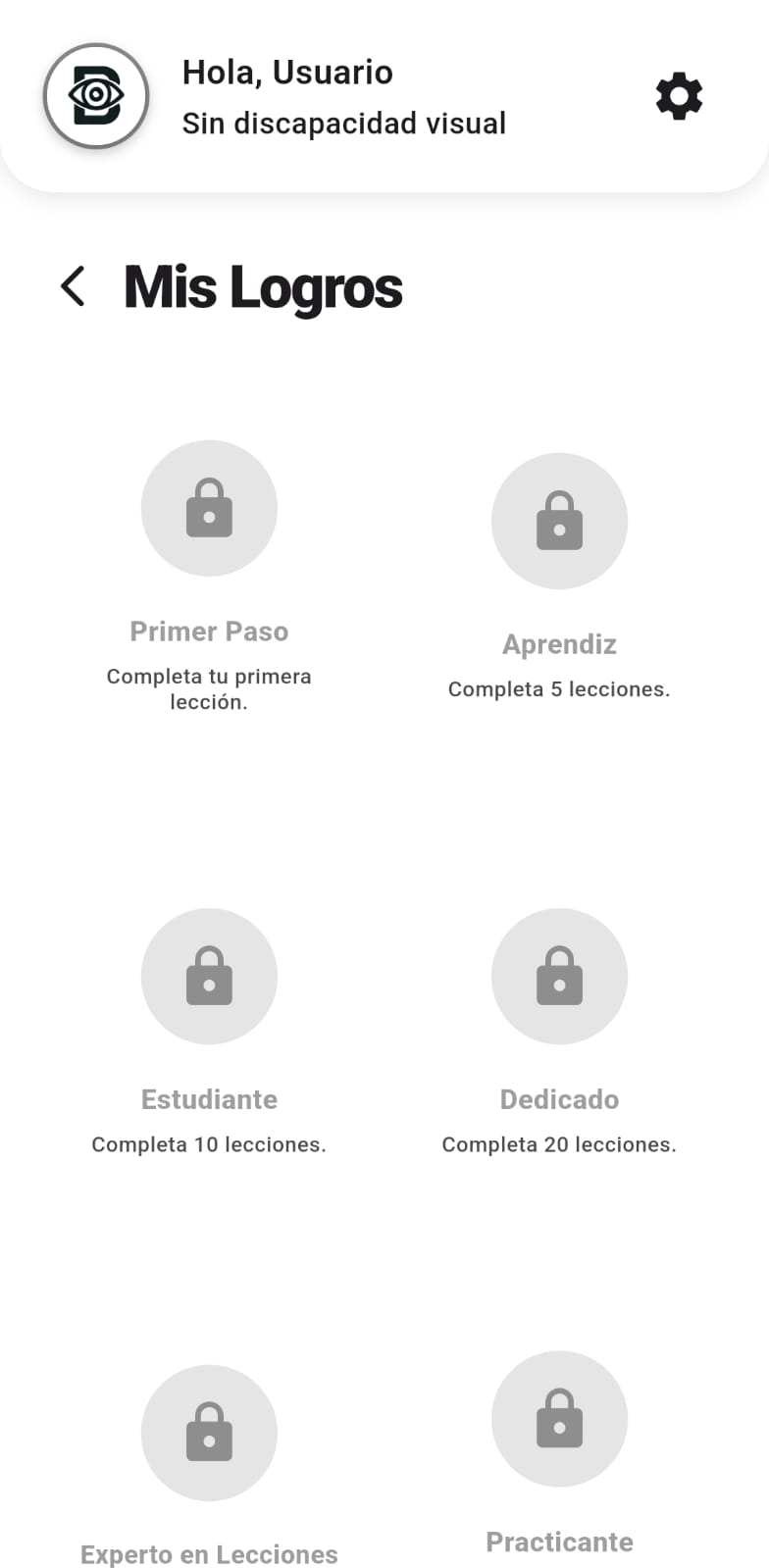769x1568 pixels.
Task: Select the Aprendiz achievement title
Action: [559, 644]
